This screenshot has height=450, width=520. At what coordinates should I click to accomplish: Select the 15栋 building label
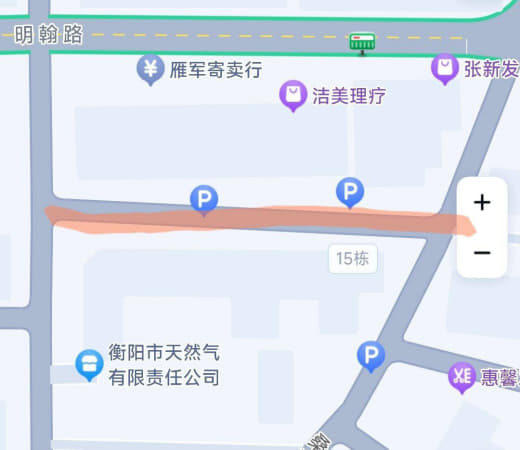(x=353, y=258)
